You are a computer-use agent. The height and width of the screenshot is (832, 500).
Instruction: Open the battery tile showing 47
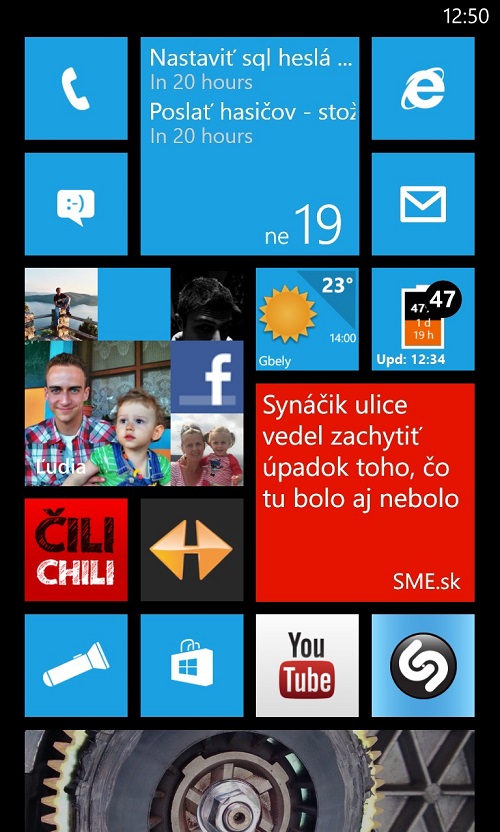423,319
